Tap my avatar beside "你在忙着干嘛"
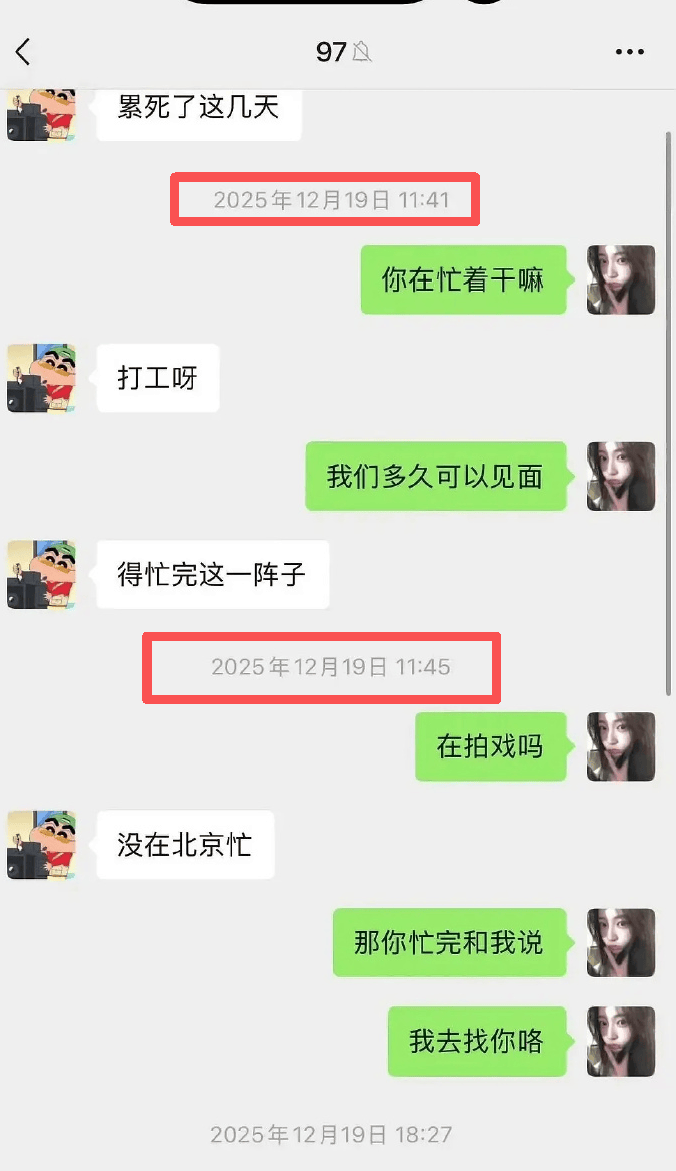Viewport: 676px width, 1171px height. 620,280
